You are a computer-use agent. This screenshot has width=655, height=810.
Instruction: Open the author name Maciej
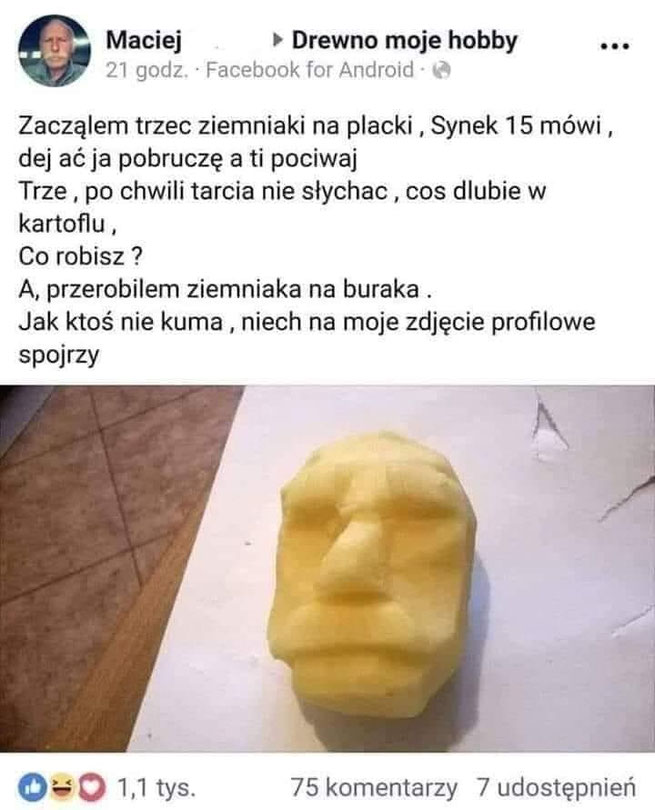pyautogui.click(x=143, y=40)
